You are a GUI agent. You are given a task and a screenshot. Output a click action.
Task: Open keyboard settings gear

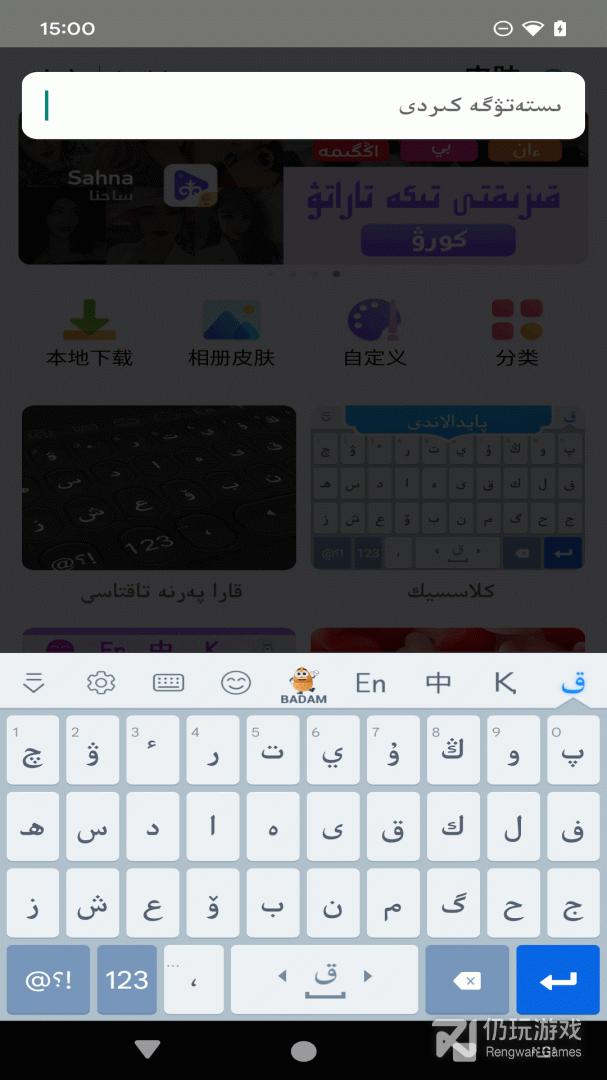pyautogui.click(x=101, y=683)
